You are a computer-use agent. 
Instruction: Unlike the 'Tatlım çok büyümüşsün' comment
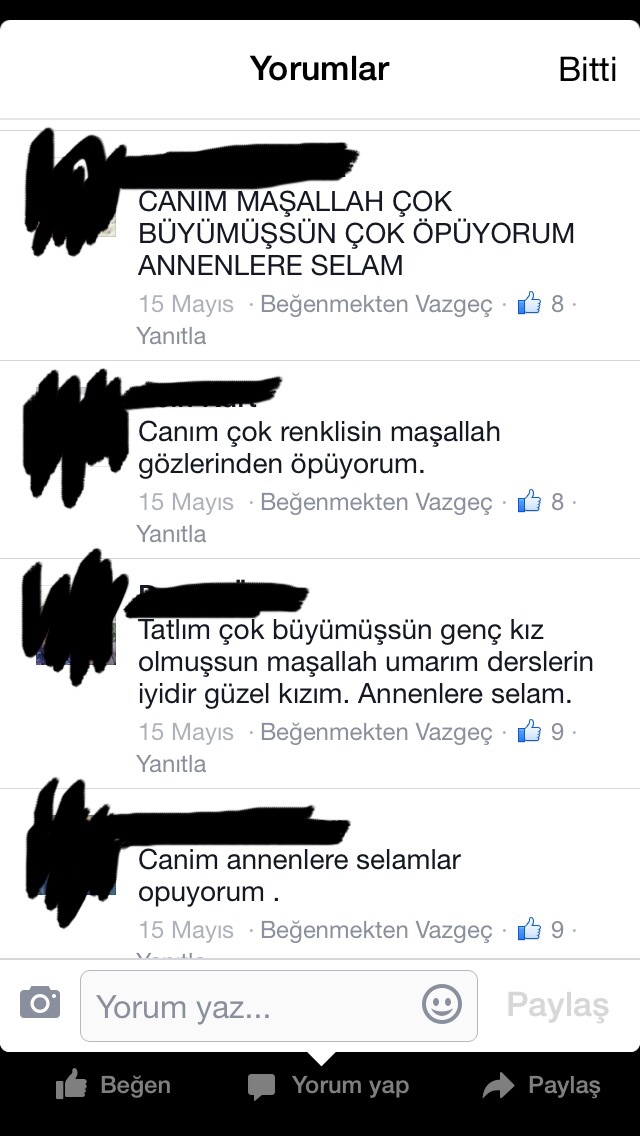point(376,732)
